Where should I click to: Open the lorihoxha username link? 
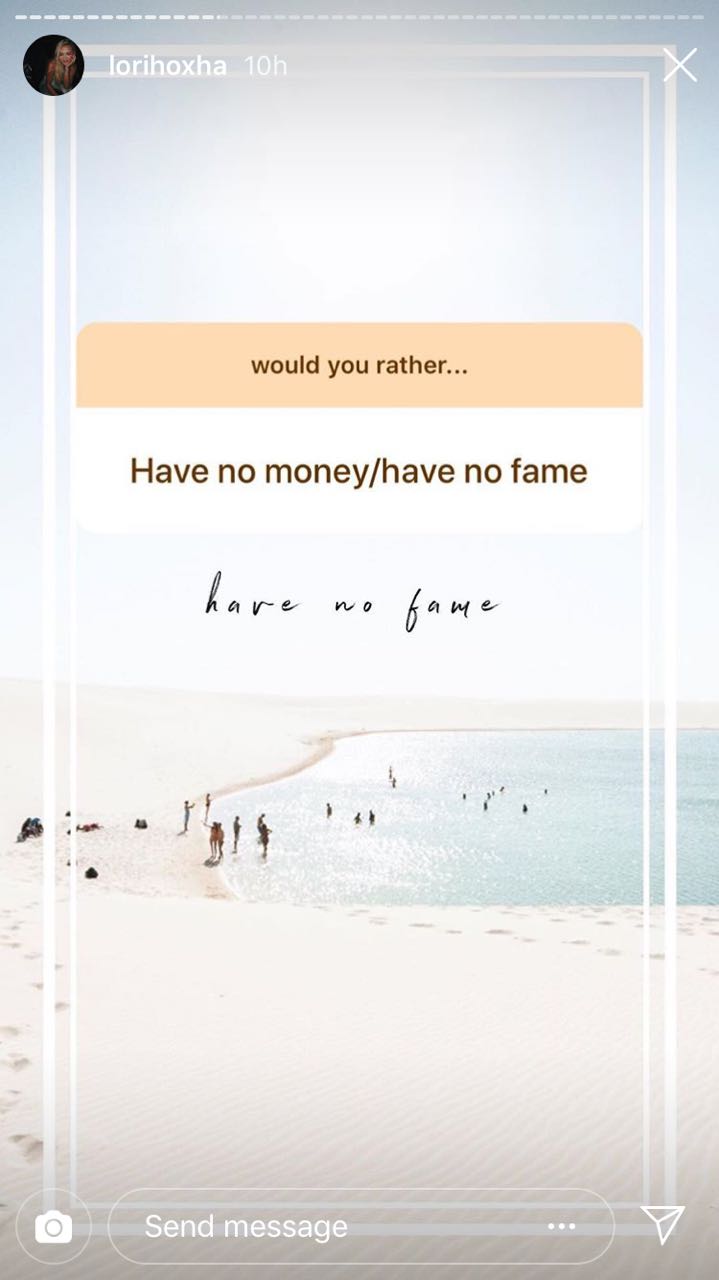click(167, 67)
